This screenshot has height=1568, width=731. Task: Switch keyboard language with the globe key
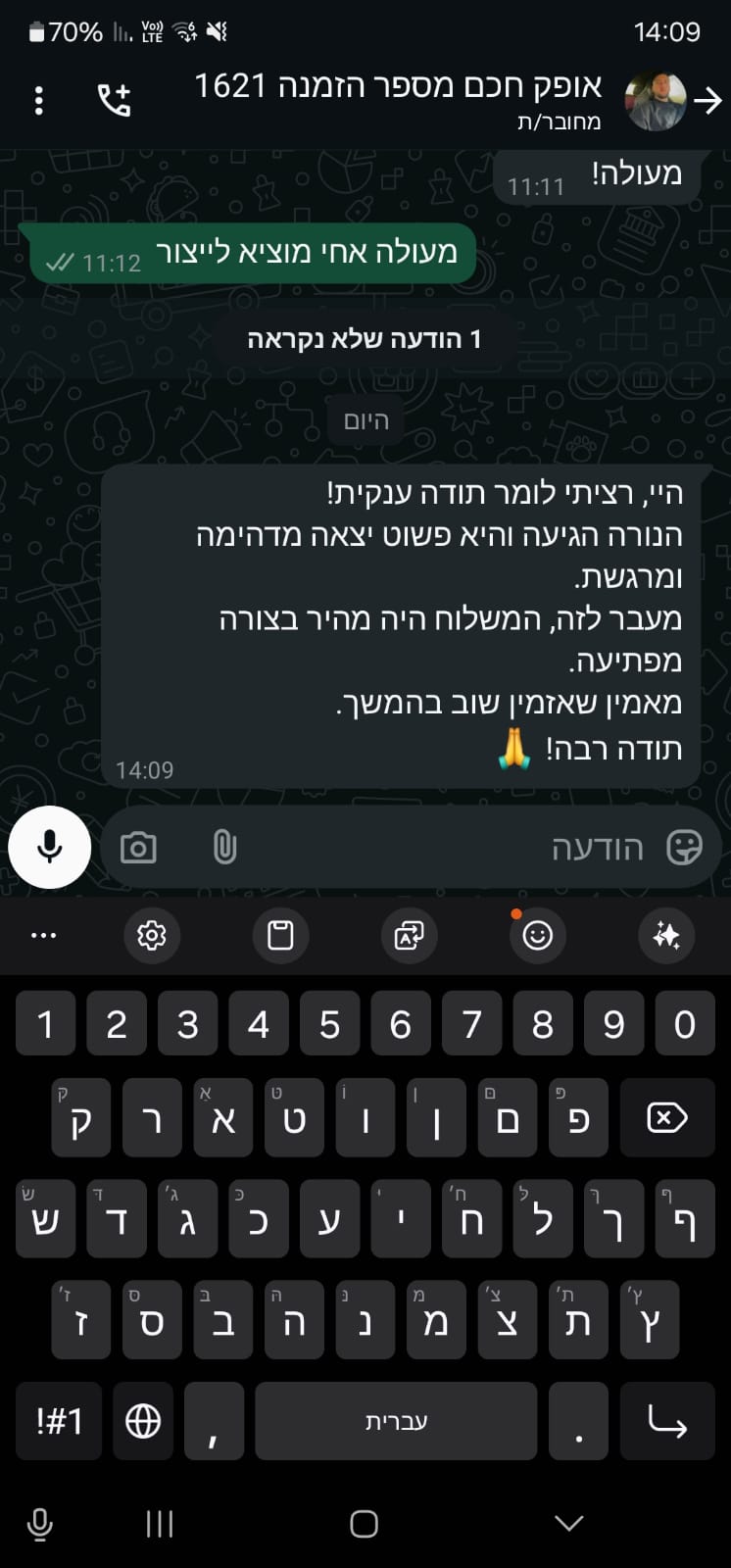pyautogui.click(x=143, y=1421)
